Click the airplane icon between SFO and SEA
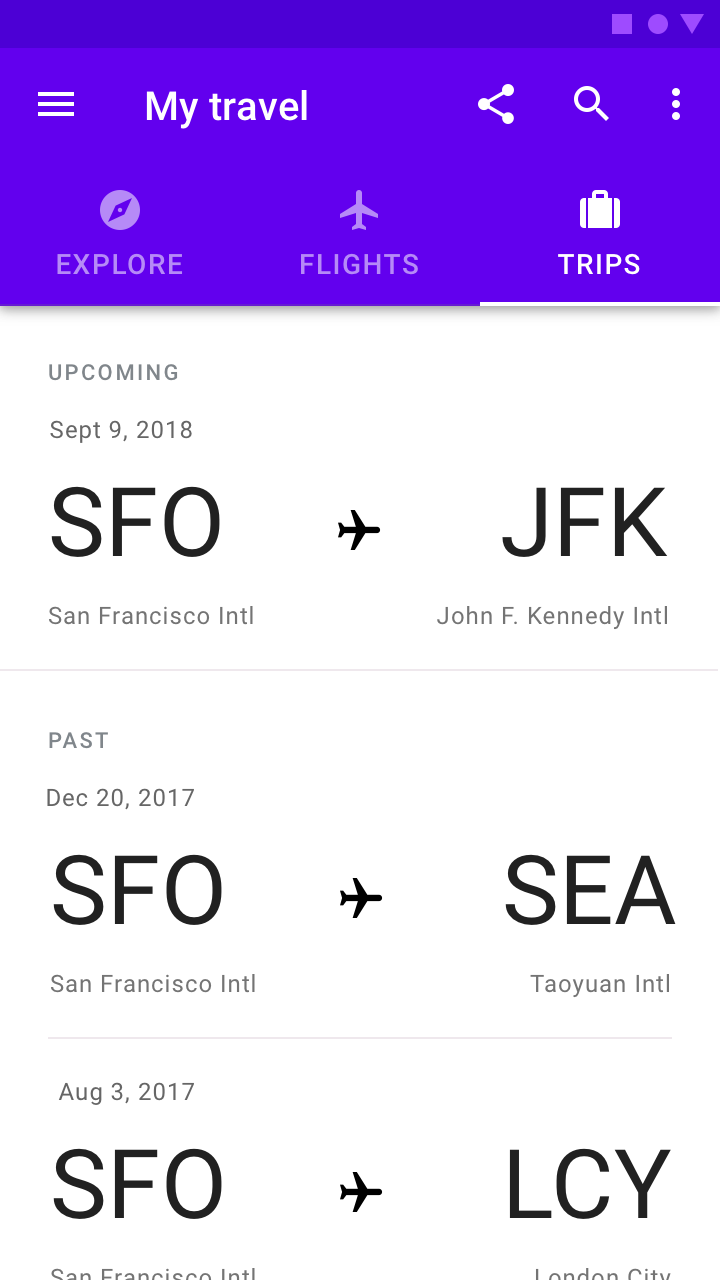Image resolution: width=720 pixels, height=1280 pixels. [x=358, y=898]
